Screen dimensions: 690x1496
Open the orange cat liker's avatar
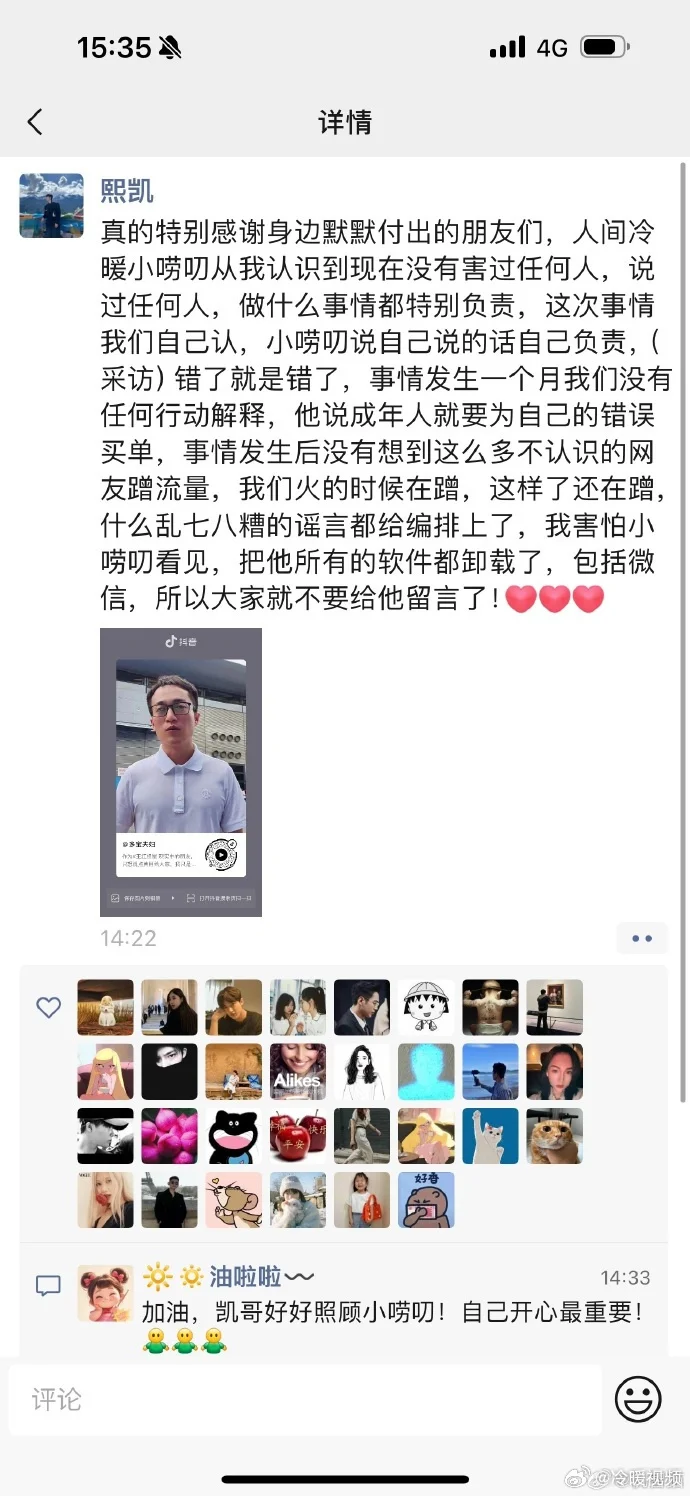(x=554, y=1135)
